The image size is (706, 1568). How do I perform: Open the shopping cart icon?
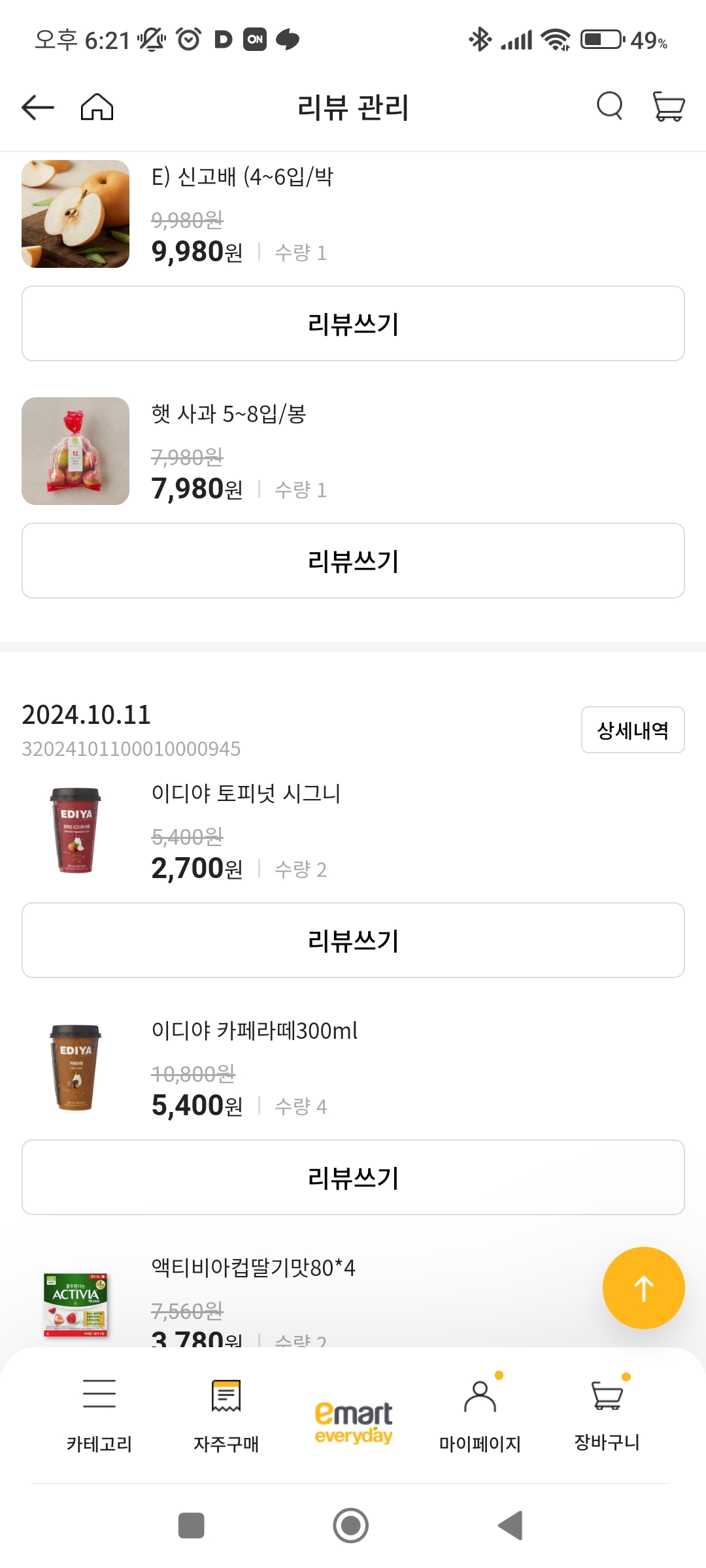coord(667,107)
